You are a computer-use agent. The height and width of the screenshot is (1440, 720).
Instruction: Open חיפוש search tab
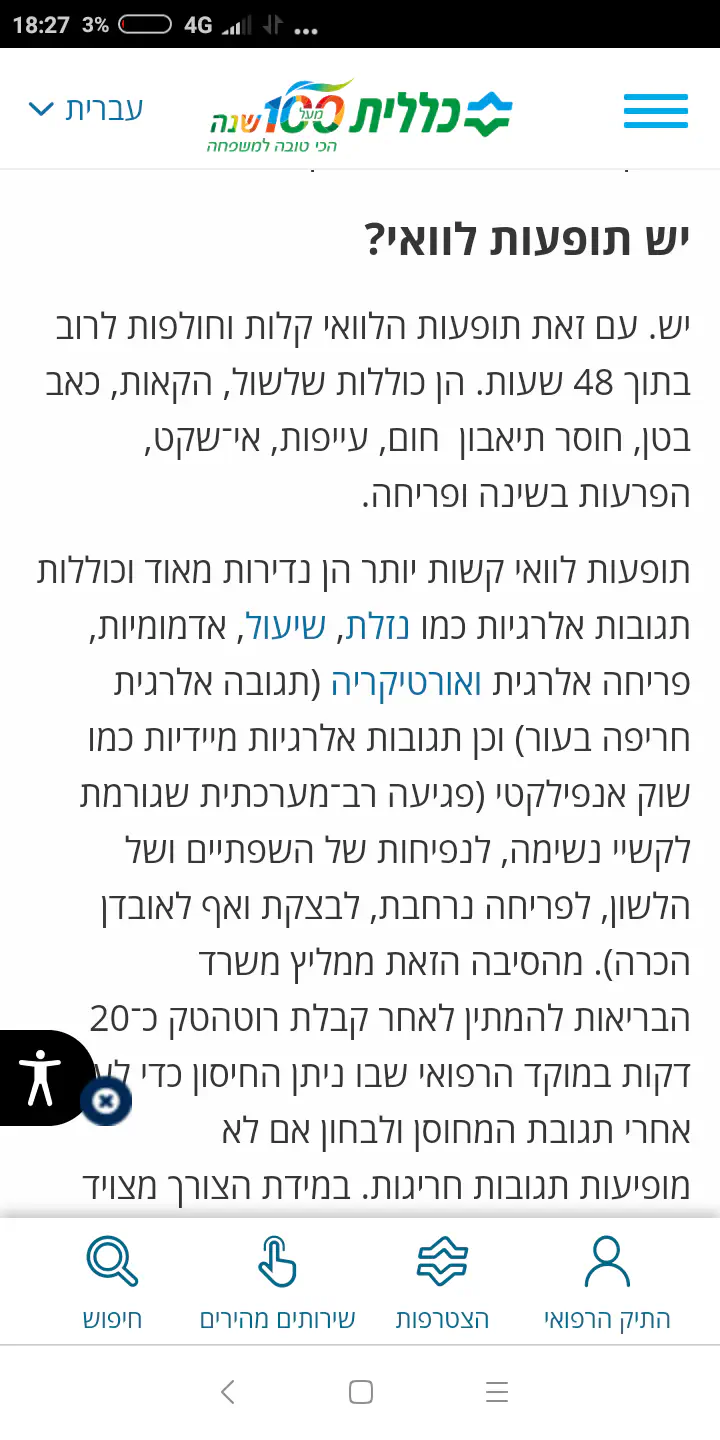[112, 1283]
